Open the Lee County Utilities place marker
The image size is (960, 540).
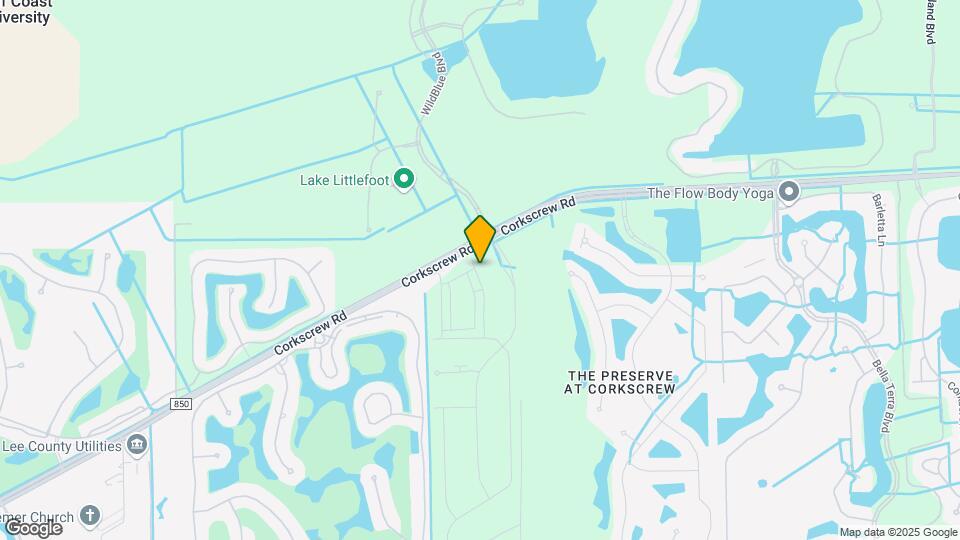pyautogui.click(x=137, y=445)
